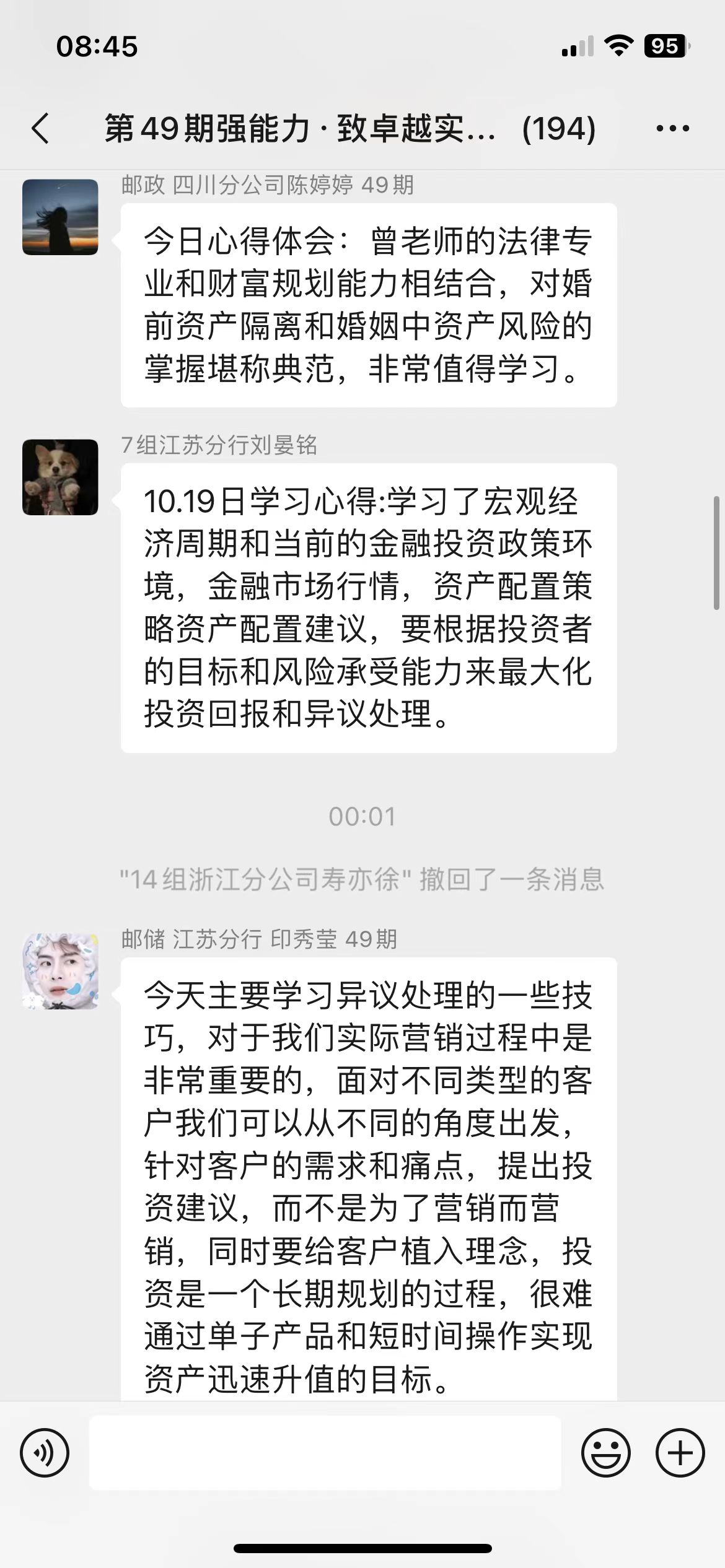The image size is (725, 1568).
Task: Open the plus attachment menu
Action: [680, 1453]
